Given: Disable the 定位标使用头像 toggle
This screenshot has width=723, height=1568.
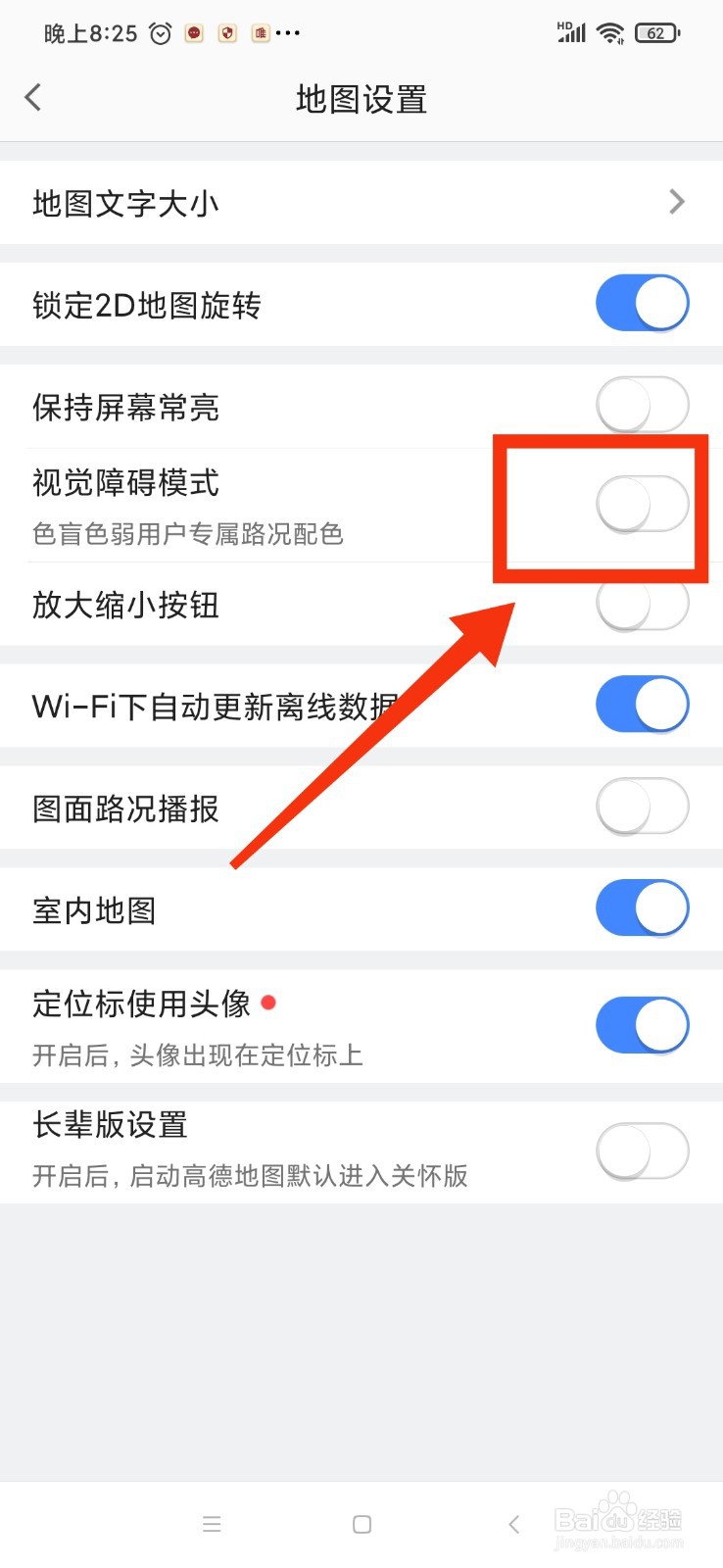Looking at the screenshot, I should [642, 1024].
